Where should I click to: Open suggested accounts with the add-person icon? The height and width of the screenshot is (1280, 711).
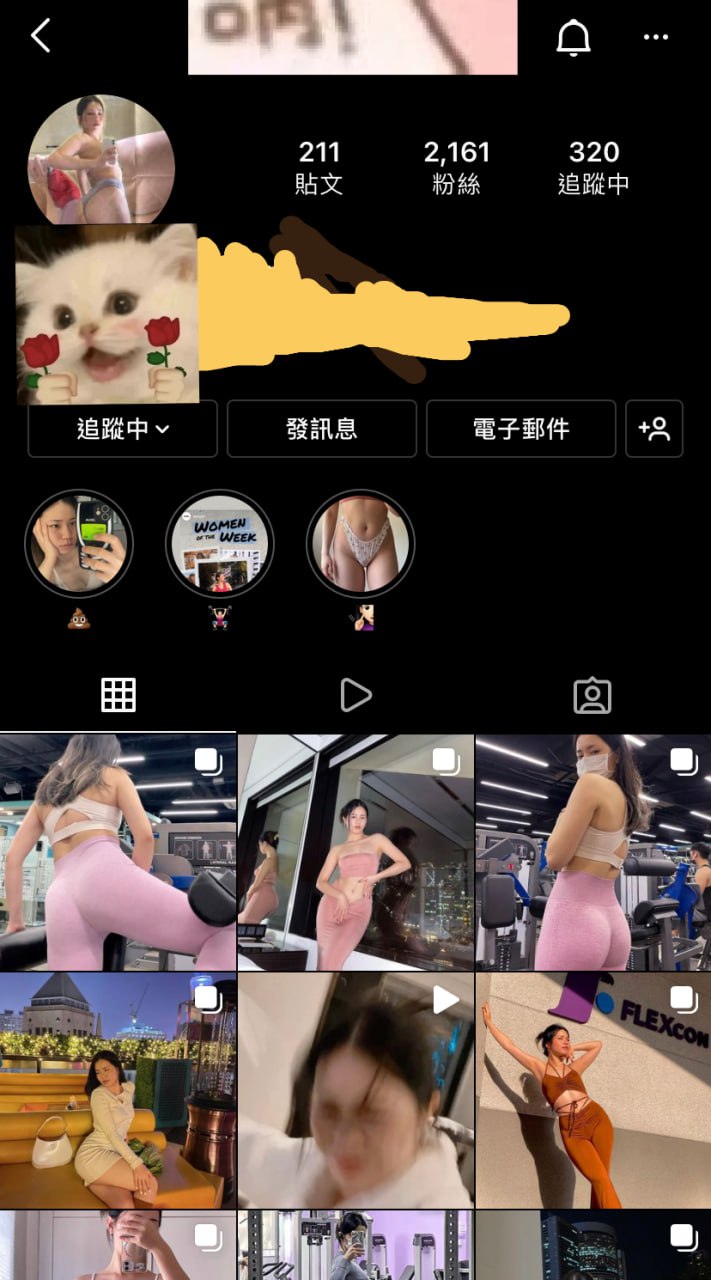tap(654, 429)
